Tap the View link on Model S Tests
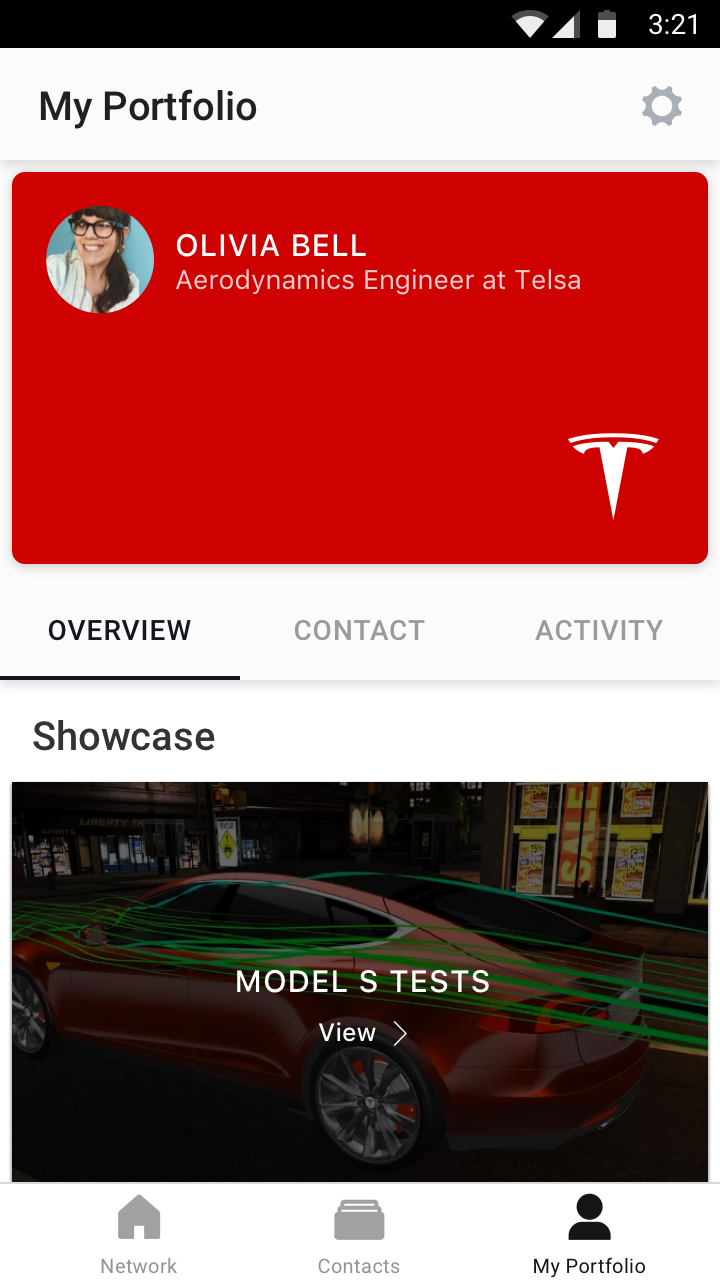 (347, 1032)
